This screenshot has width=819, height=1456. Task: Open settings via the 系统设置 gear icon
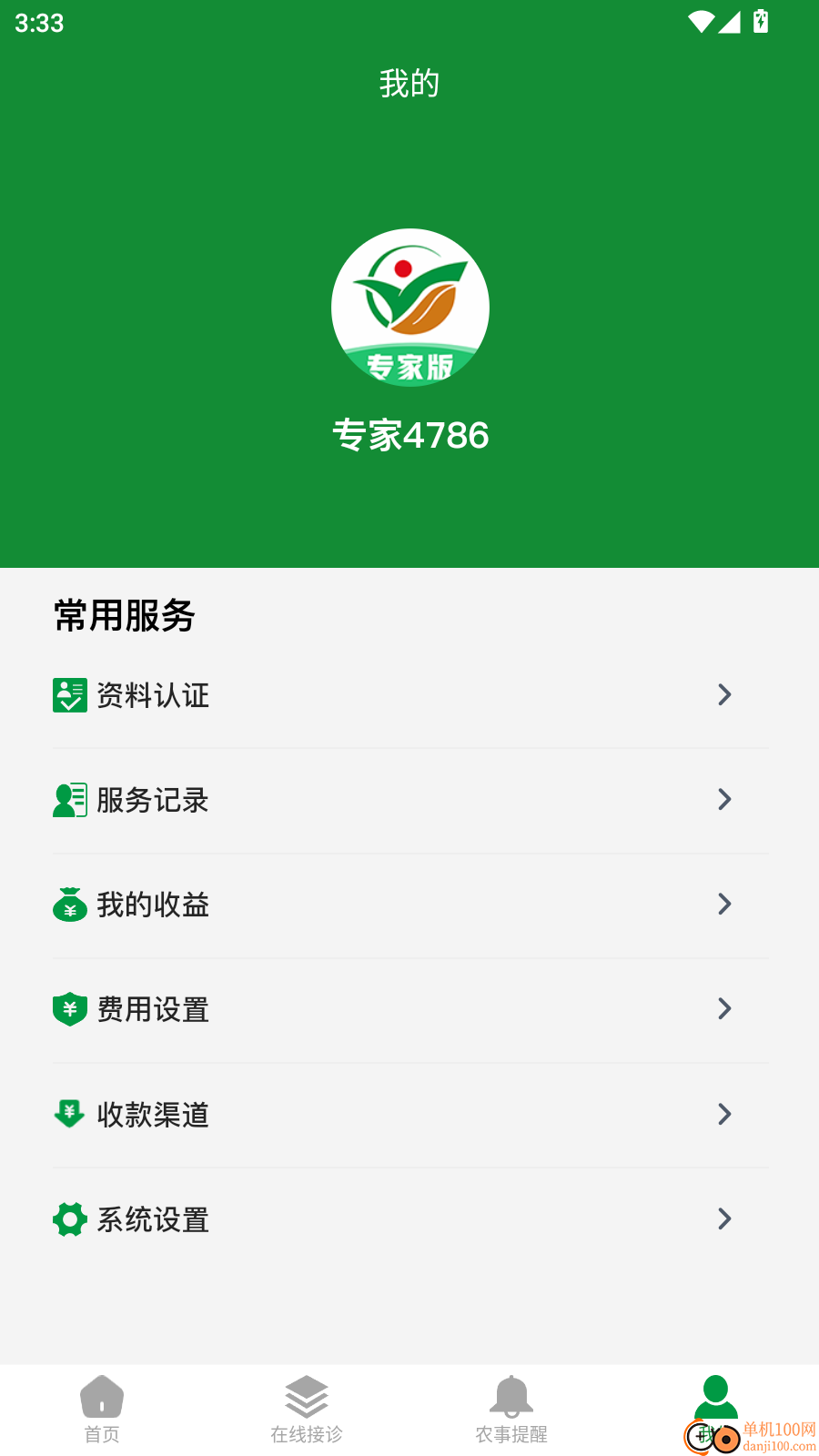[x=70, y=1219]
